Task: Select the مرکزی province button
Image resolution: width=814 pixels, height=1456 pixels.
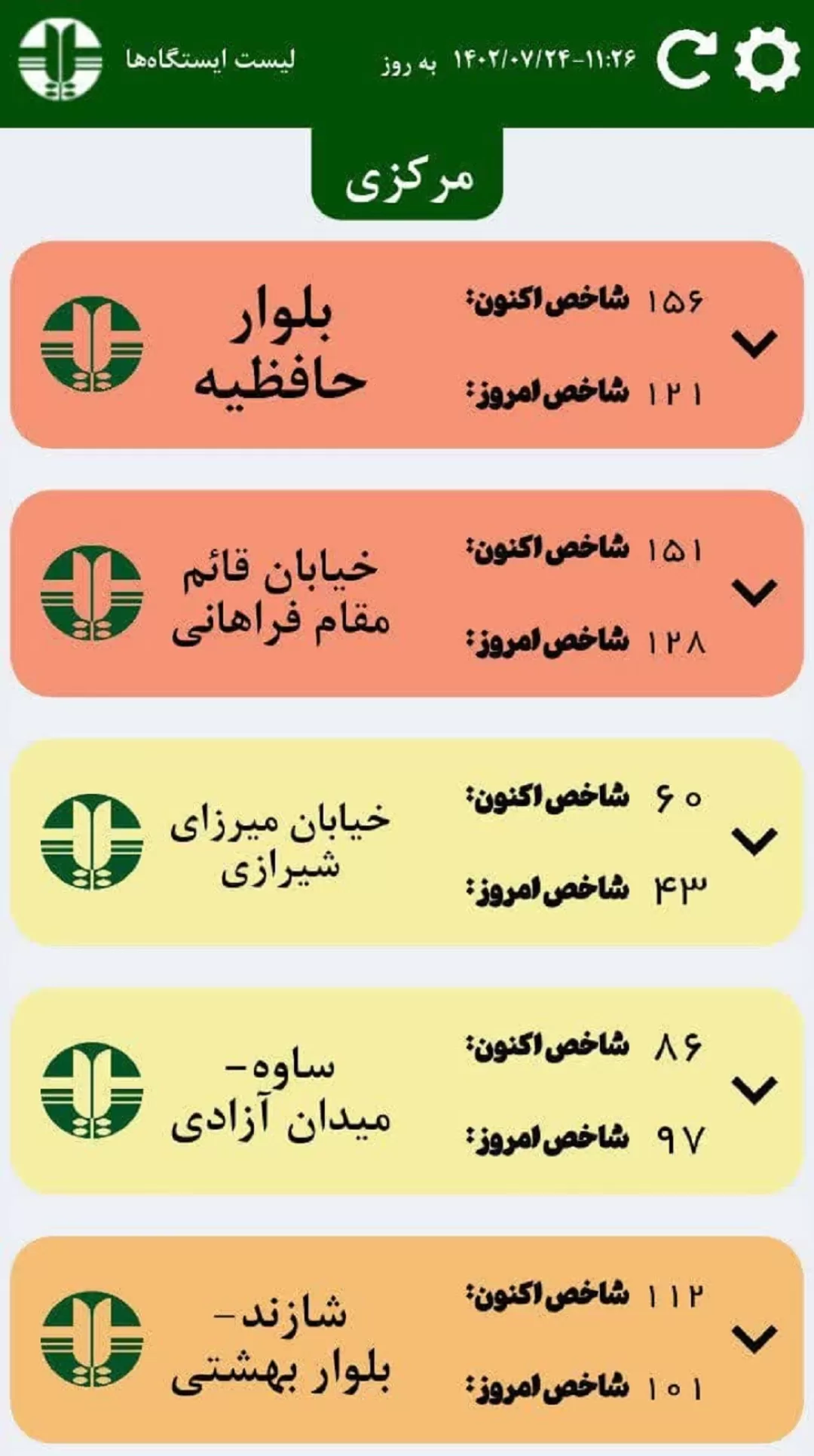Action: coord(407,175)
